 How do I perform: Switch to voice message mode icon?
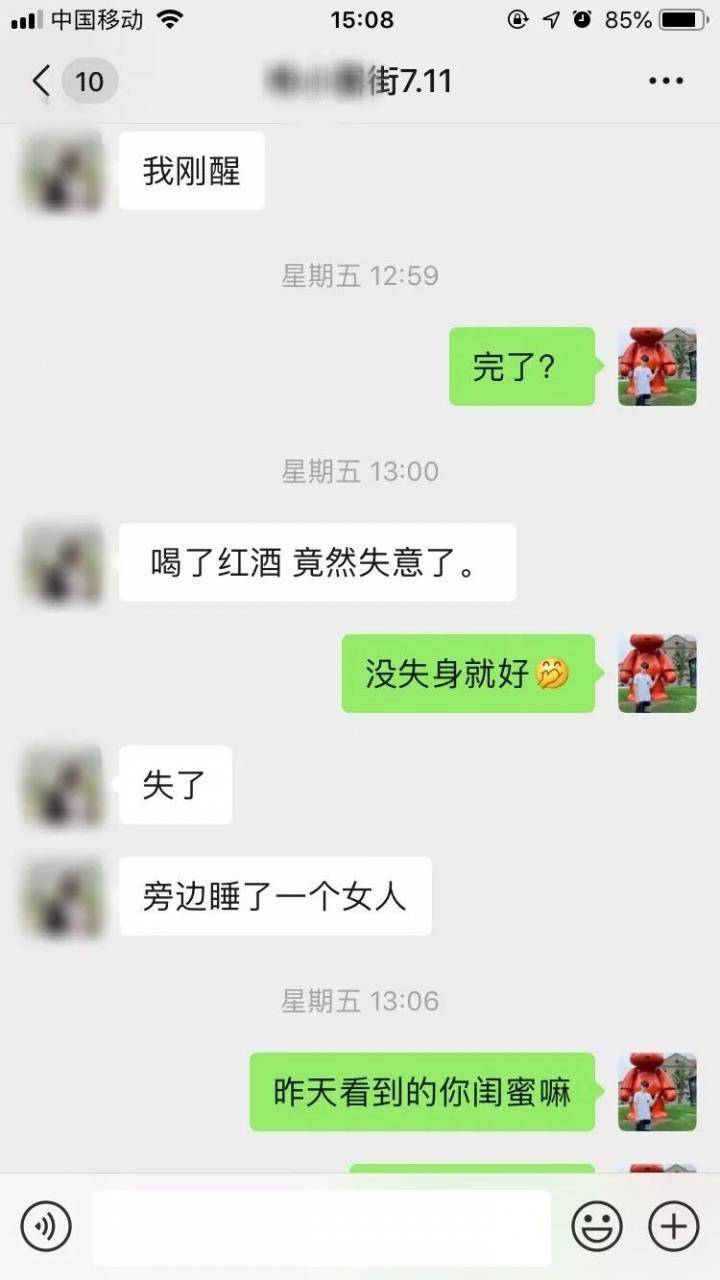click(x=44, y=1225)
